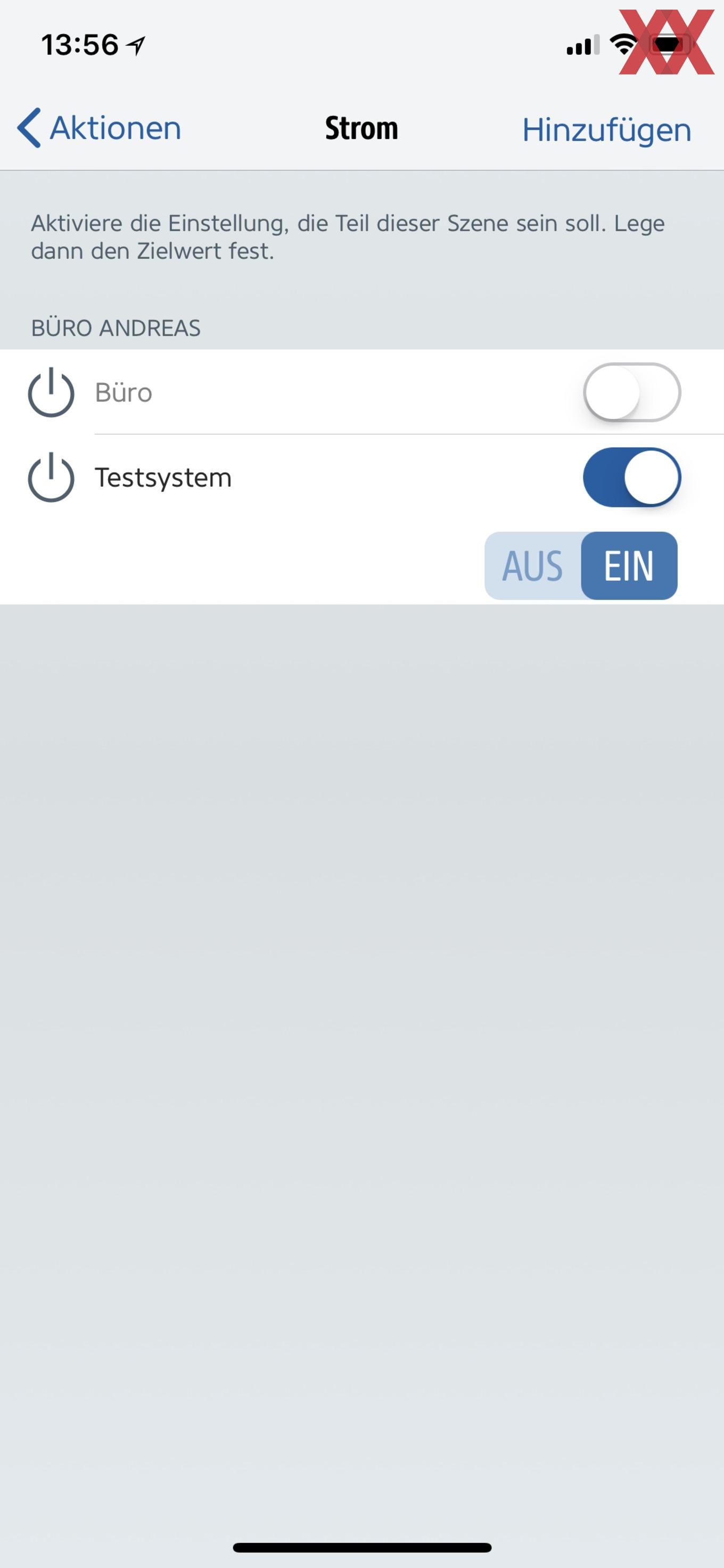
Task: Go back to Aktionen
Action: (x=99, y=128)
